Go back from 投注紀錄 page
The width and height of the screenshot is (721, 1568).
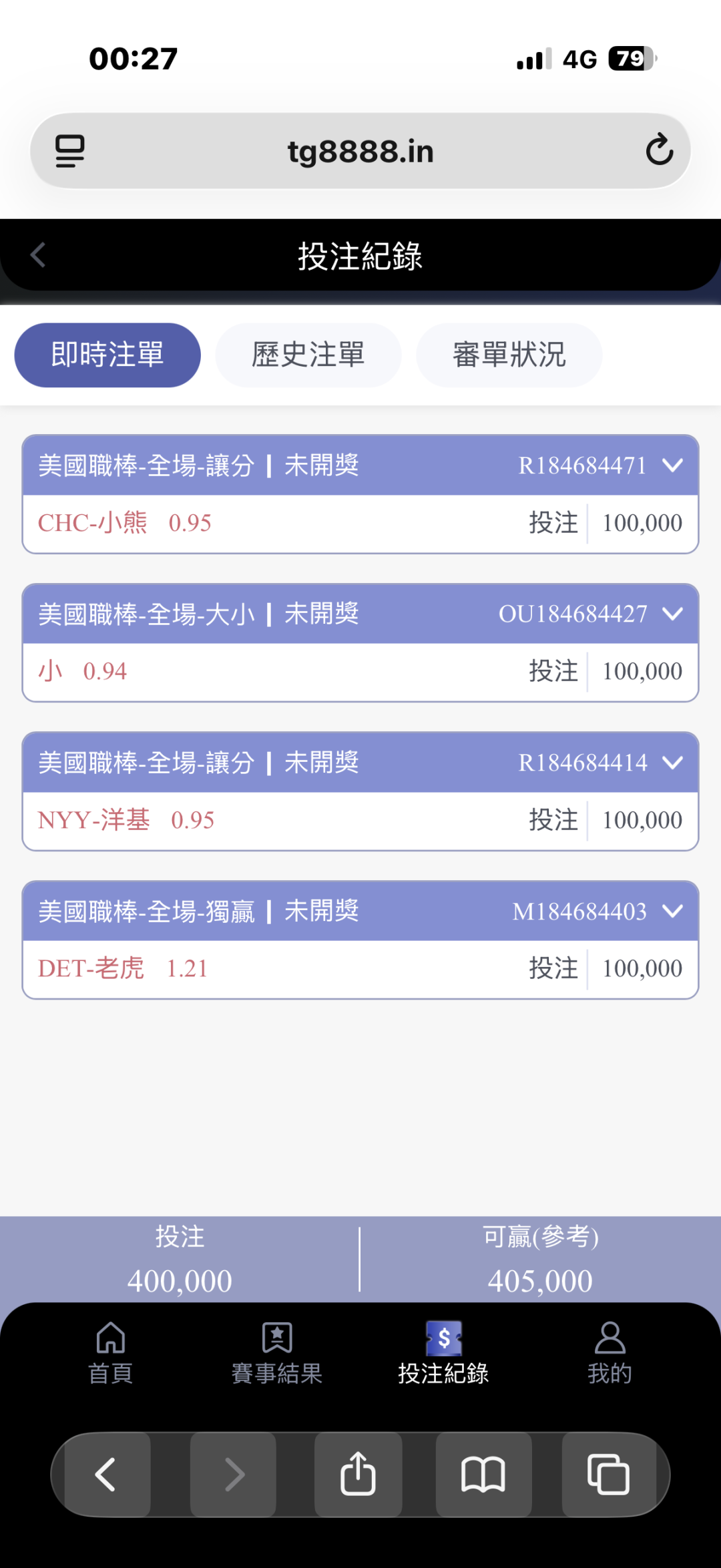pos(38,255)
